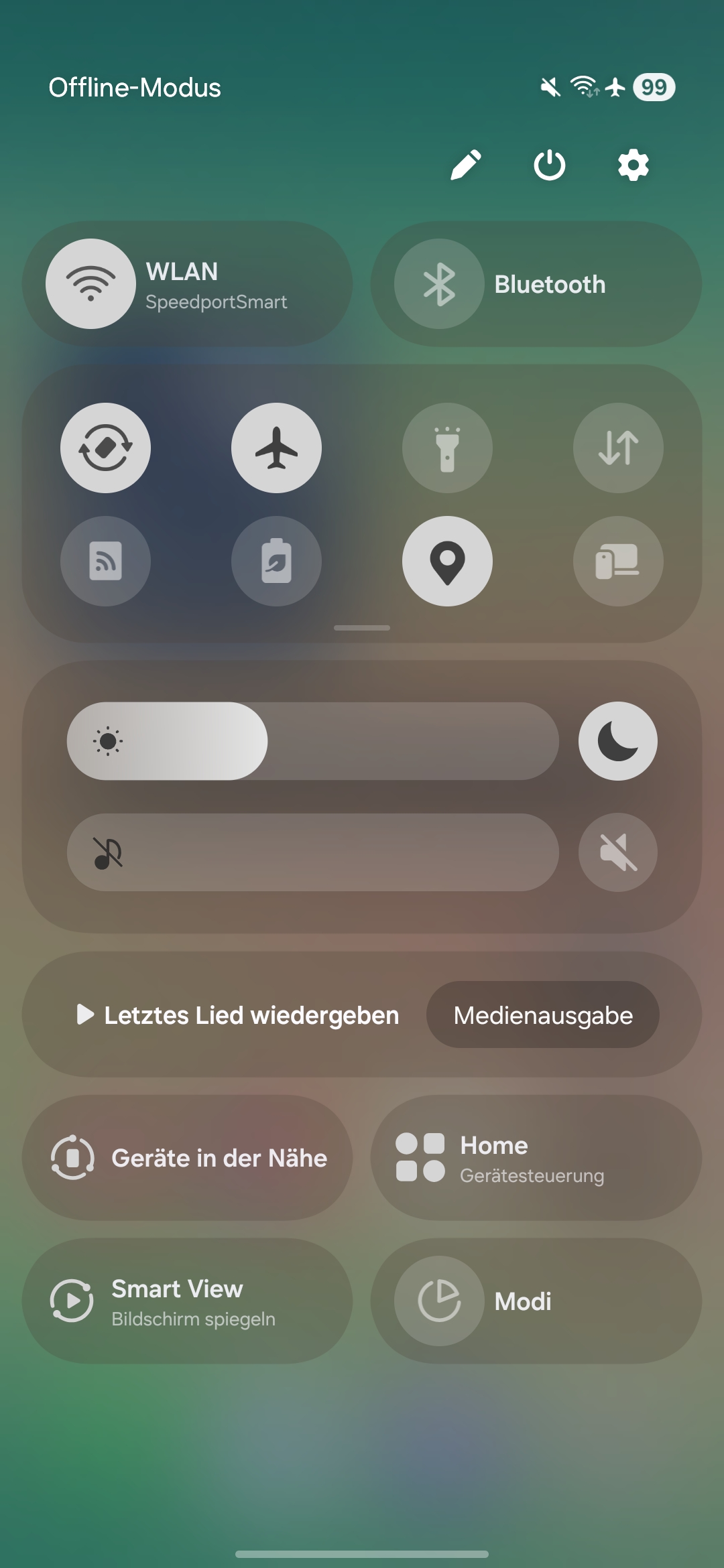Enable battery saver mode

tap(276, 561)
